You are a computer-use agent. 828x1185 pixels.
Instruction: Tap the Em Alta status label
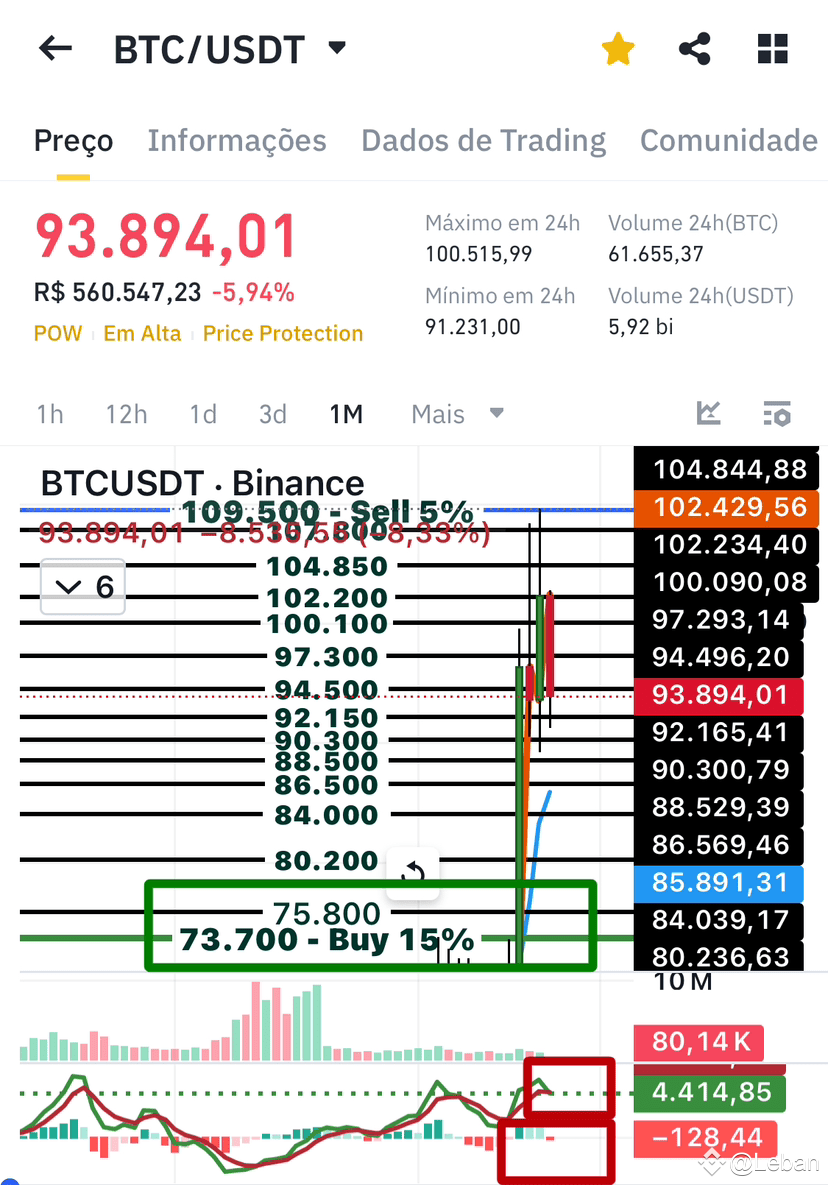point(142,333)
